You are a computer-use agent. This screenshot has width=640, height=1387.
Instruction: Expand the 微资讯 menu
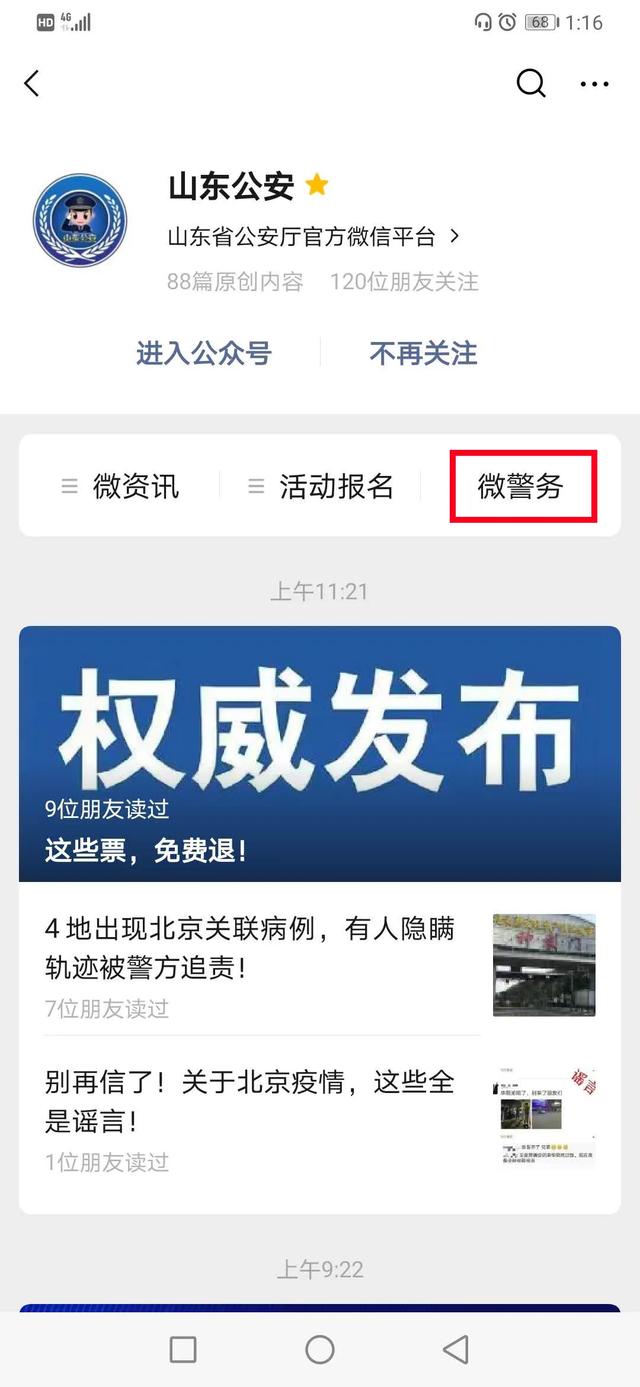tap(121, 487)
